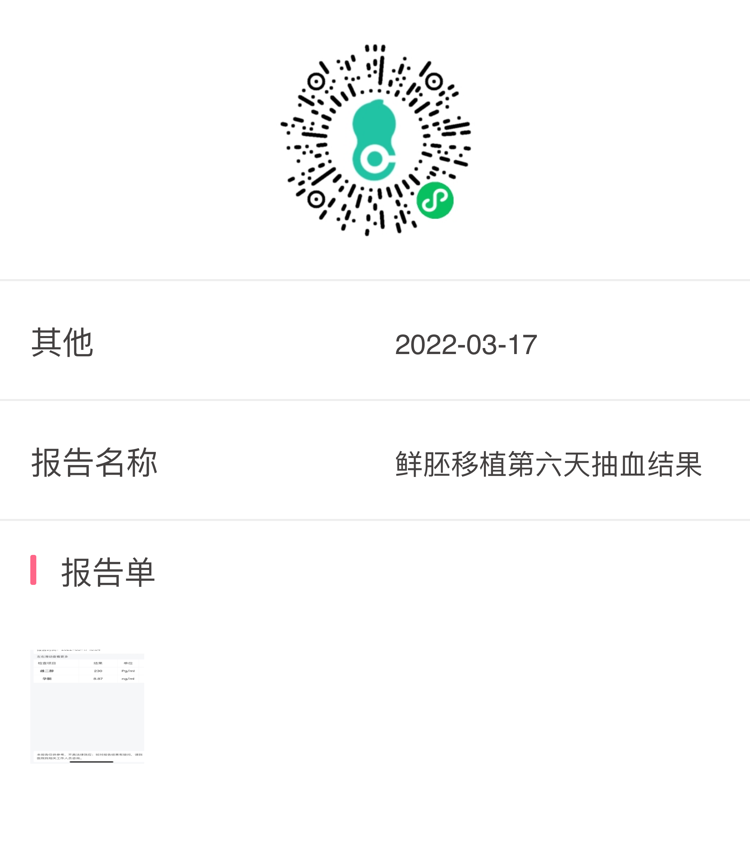The height and width of the screenshot is (854, 750).
Task: Select the 其他 category label
Action: click(63, 343)
